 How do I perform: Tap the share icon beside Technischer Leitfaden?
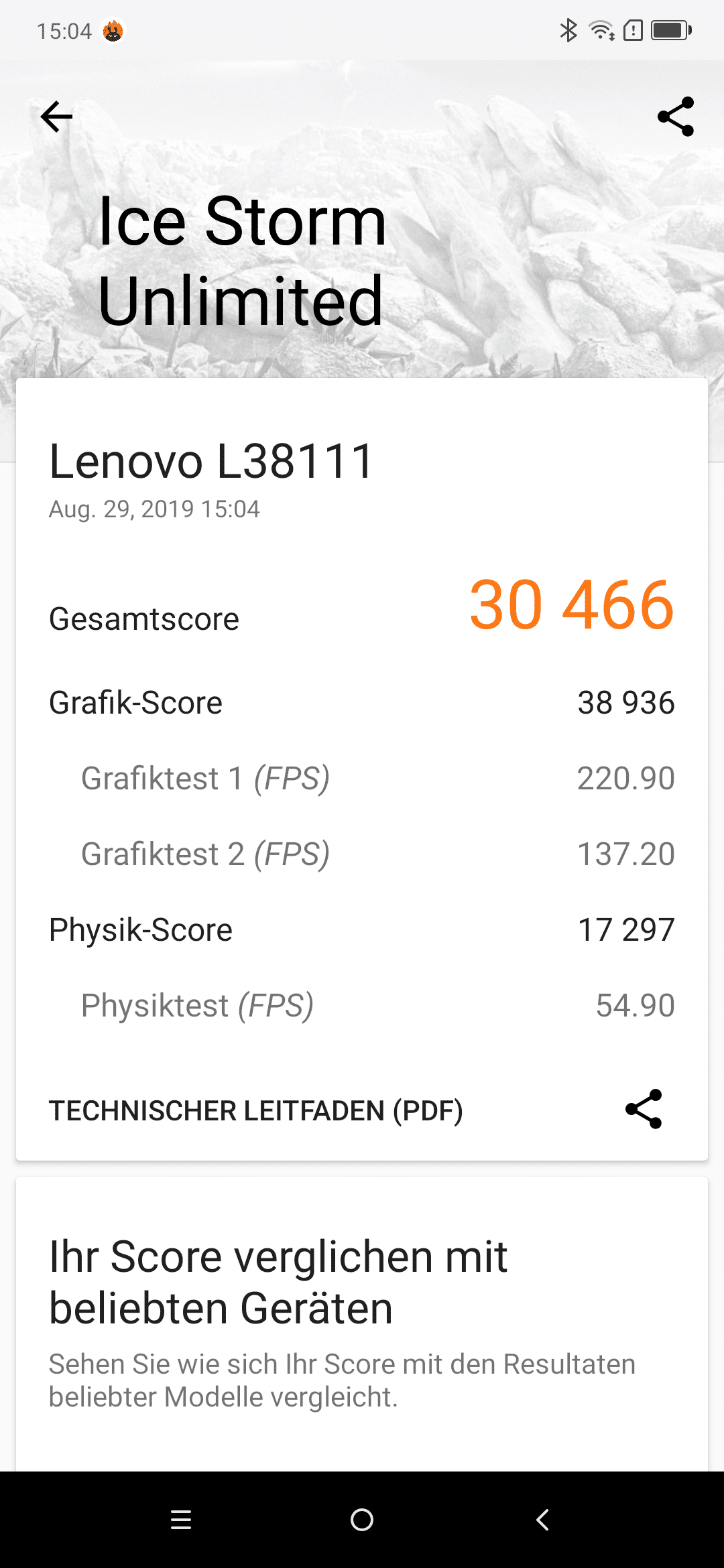point(644,1109)
